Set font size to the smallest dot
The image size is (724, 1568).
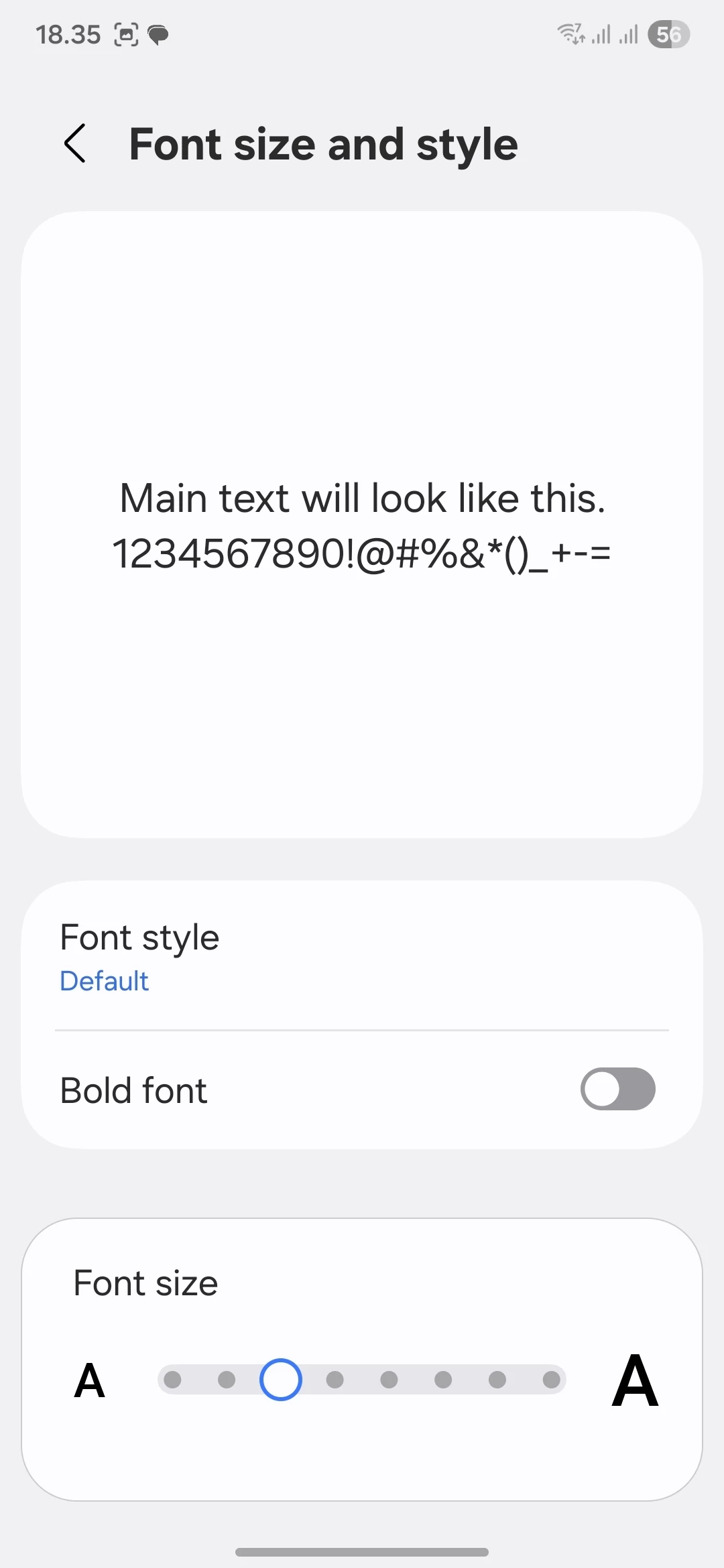[172, 1380]
